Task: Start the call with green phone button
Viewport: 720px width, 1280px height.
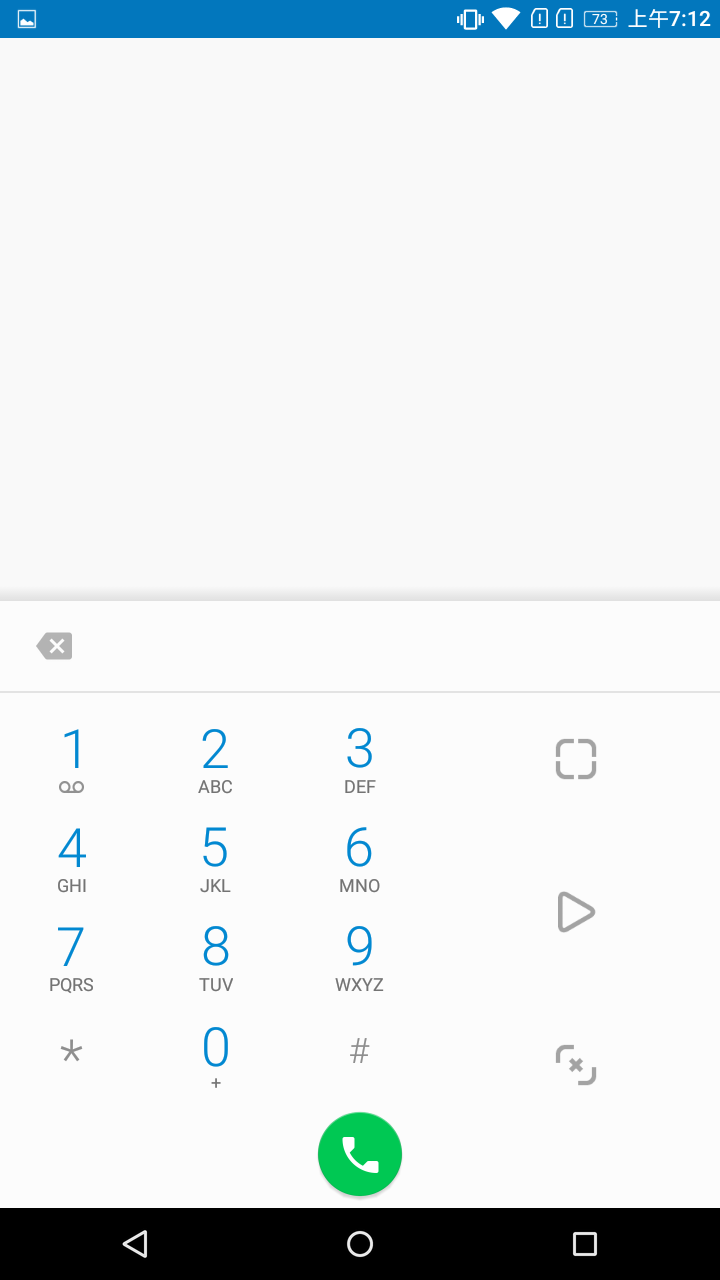Action: 360,1154
